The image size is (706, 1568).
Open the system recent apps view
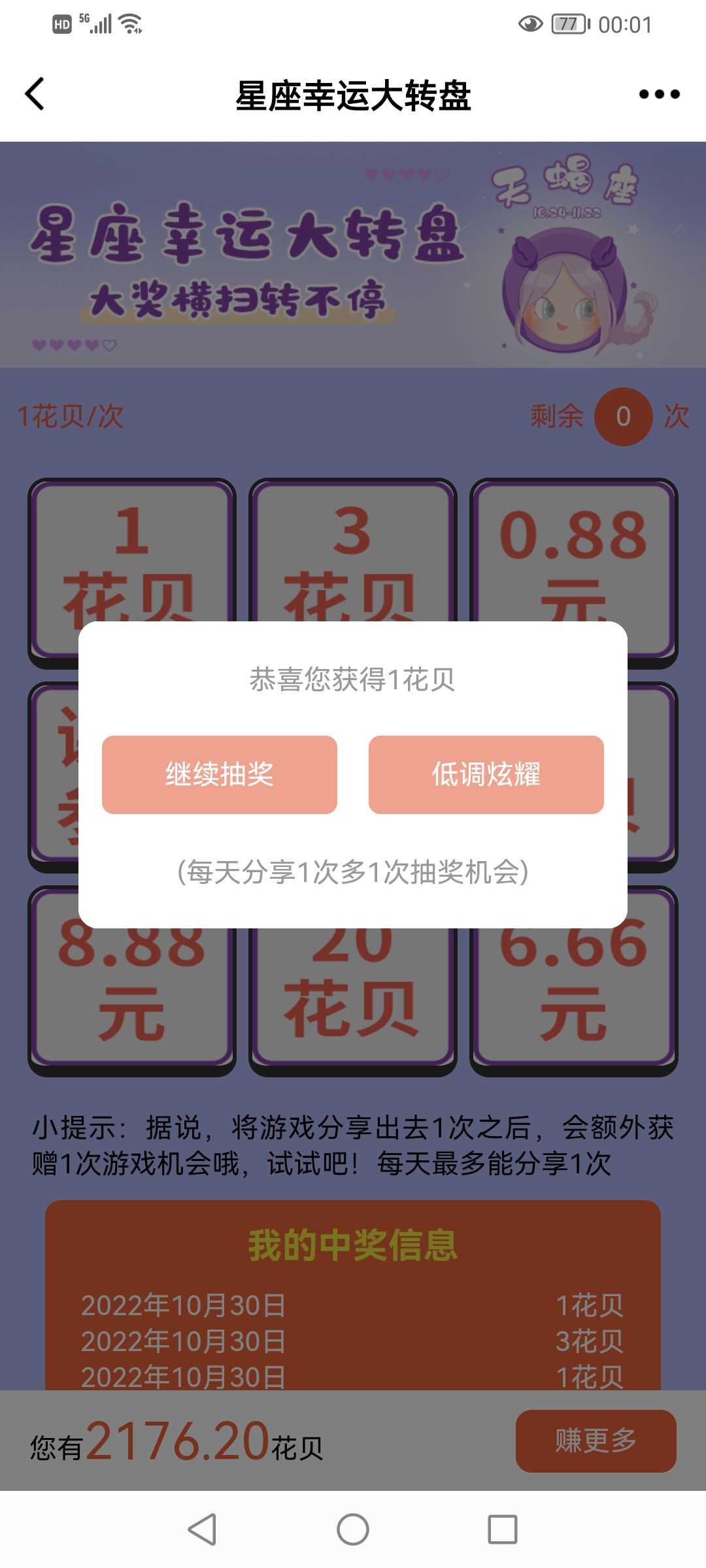502,1529
